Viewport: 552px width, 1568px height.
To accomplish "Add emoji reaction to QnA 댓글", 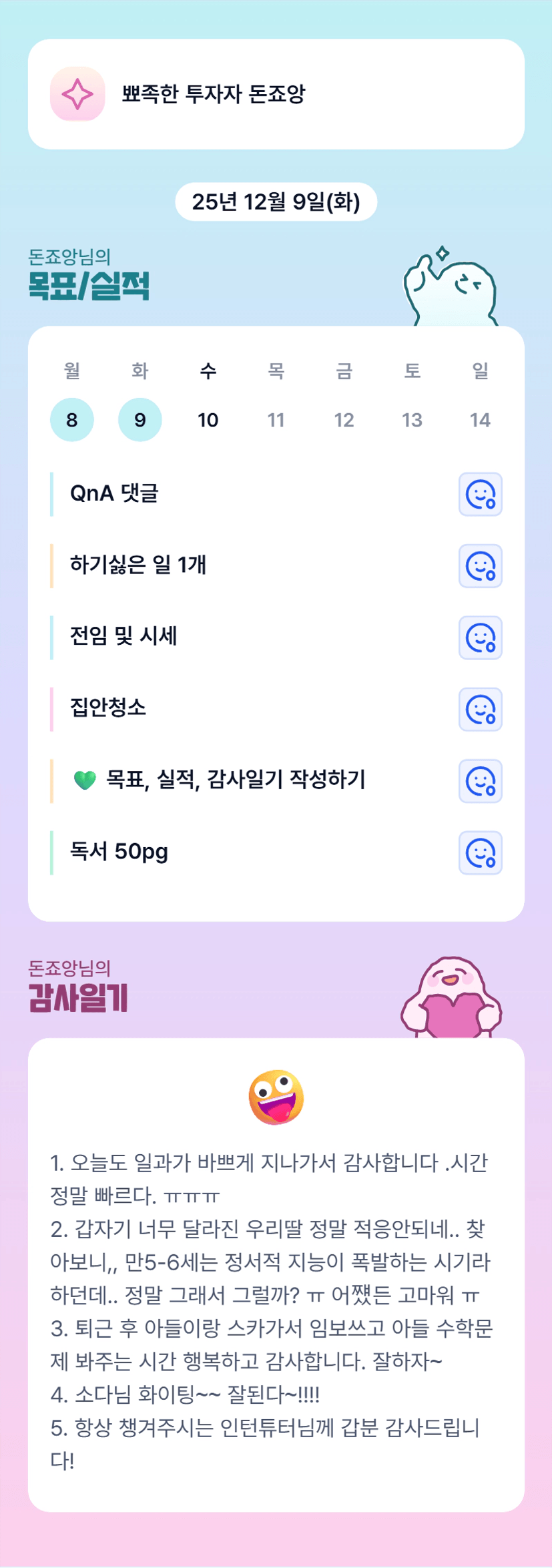I will (x=480, y=495).
